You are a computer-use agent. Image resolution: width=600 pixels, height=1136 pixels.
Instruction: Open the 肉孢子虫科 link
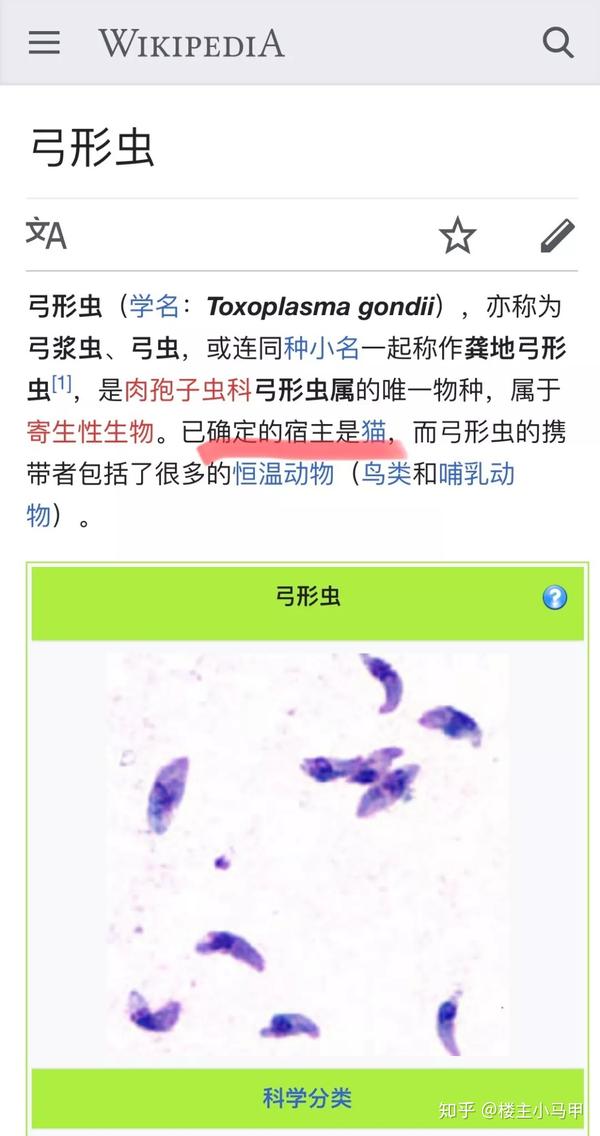coord(188,389)
